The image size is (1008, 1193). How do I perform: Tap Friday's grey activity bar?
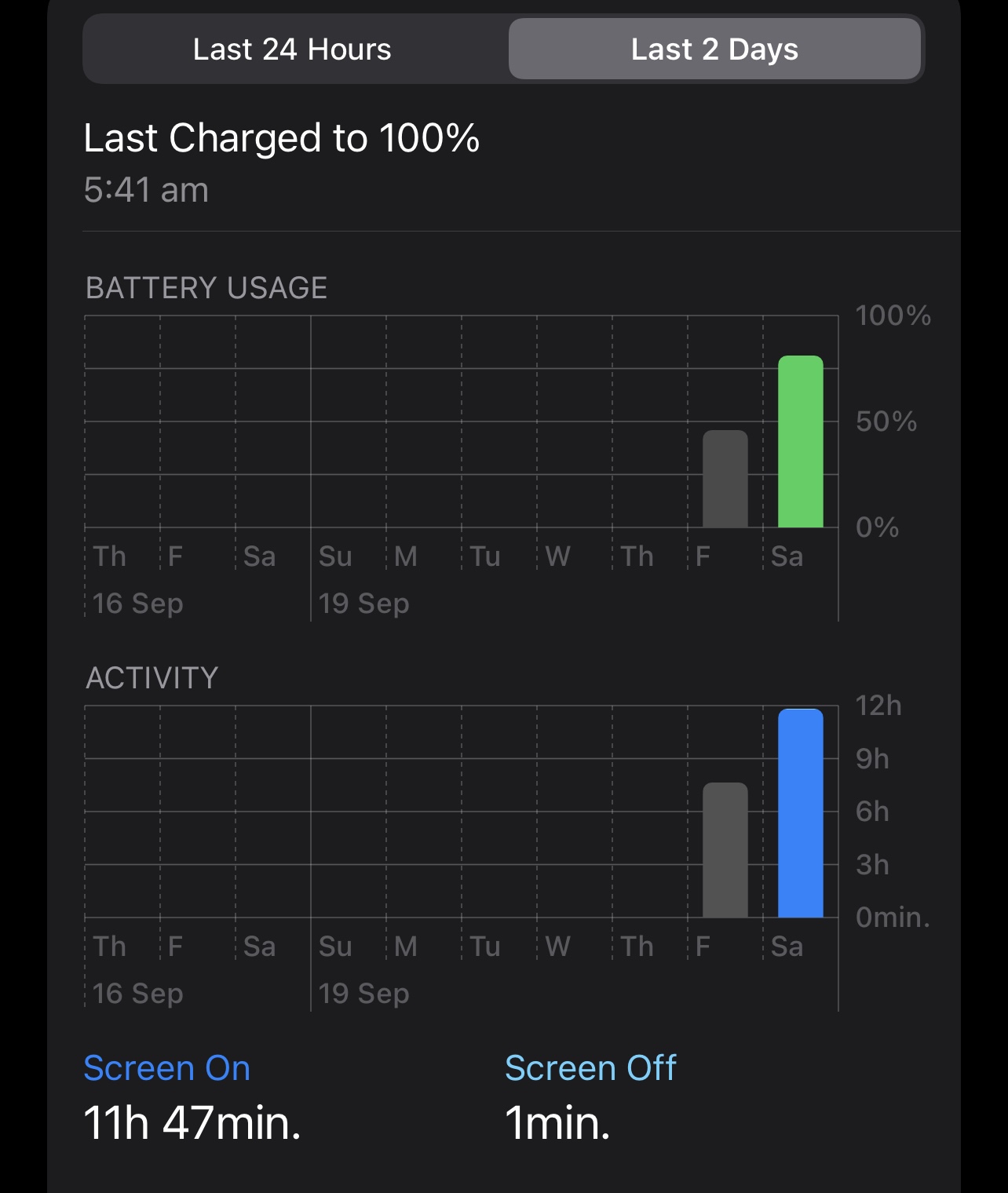pyautogui.click(x=725, y=850)
